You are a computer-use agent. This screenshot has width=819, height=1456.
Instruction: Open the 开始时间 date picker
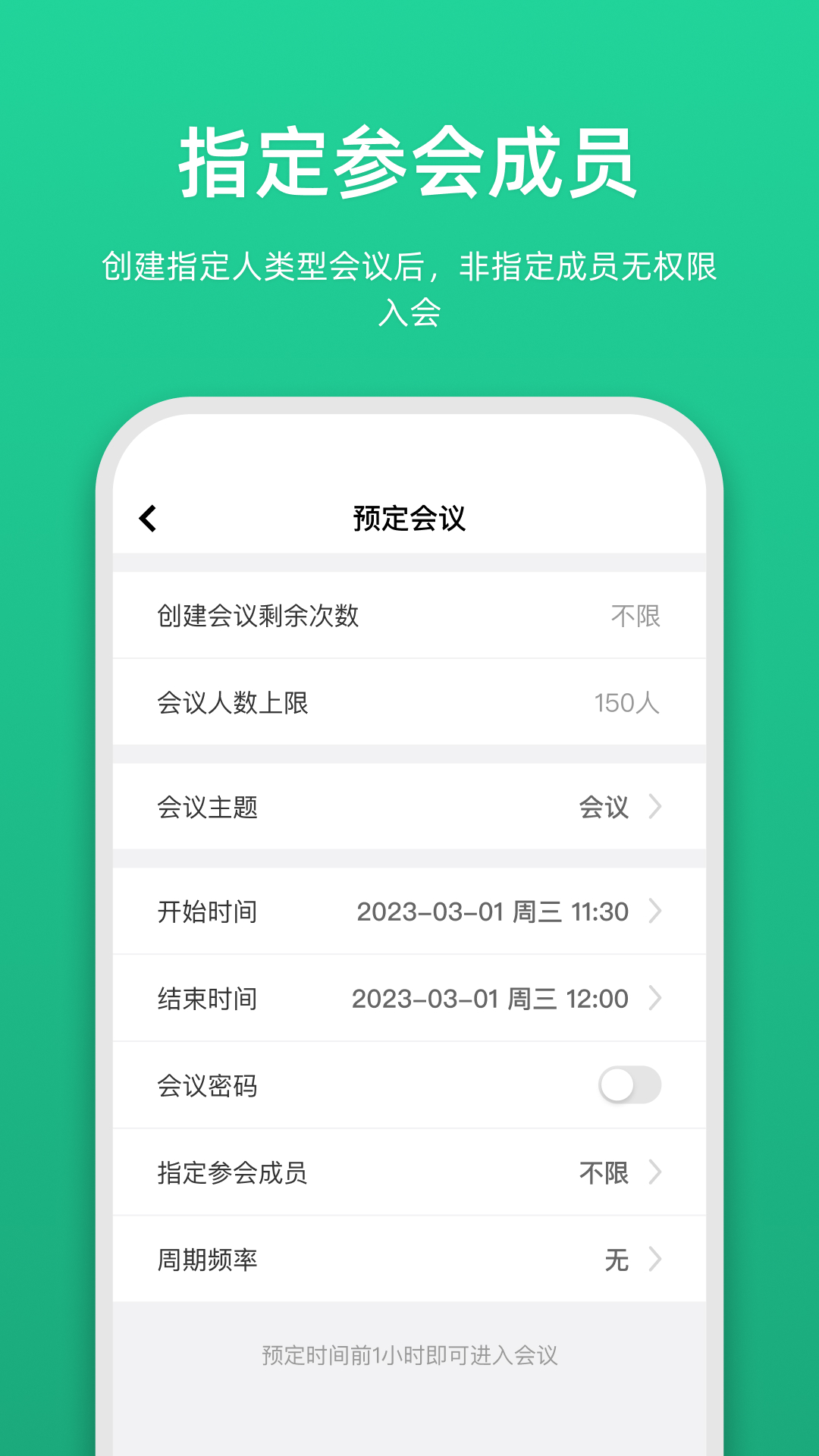coord(409,912)
